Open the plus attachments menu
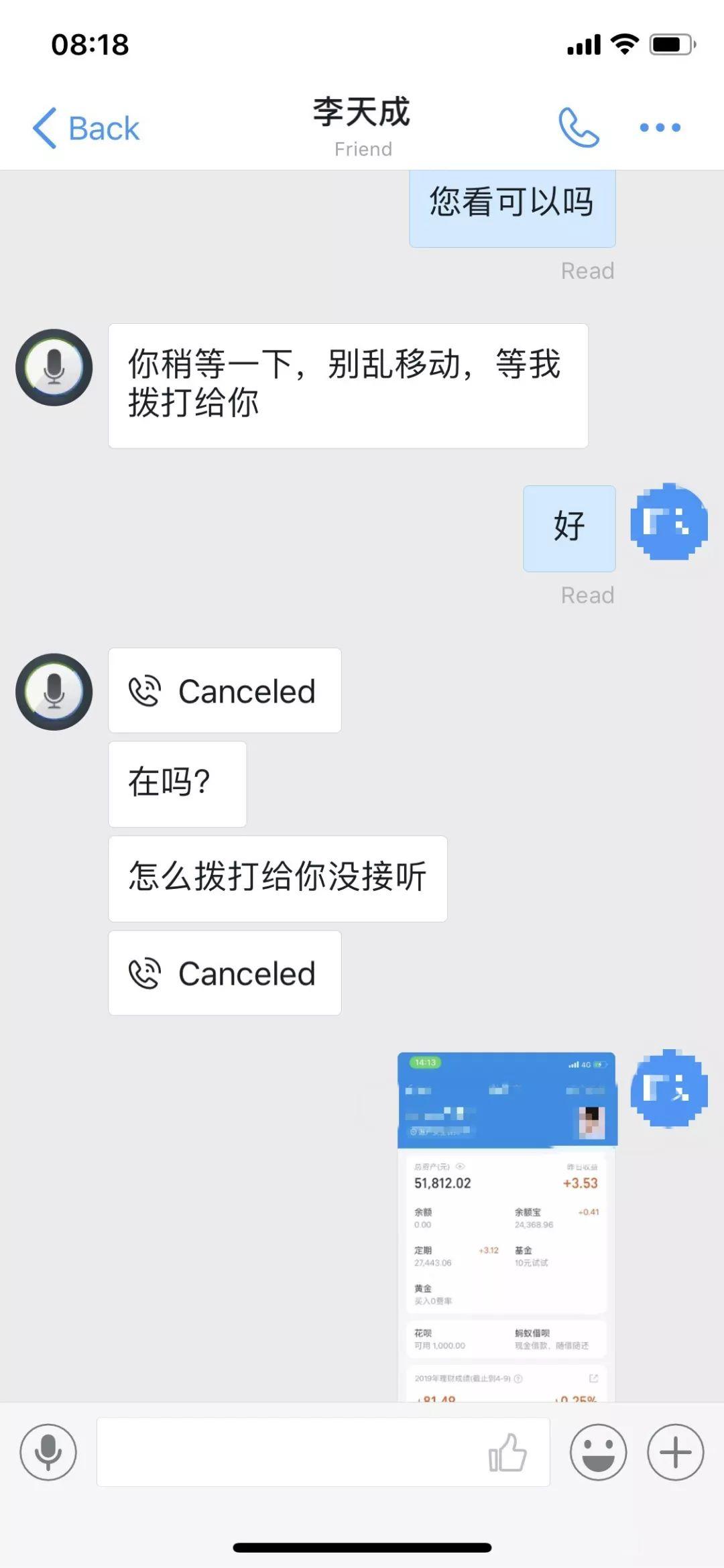The height and width of the screenshot is (1568, 724). click(x=675, y=1451)
